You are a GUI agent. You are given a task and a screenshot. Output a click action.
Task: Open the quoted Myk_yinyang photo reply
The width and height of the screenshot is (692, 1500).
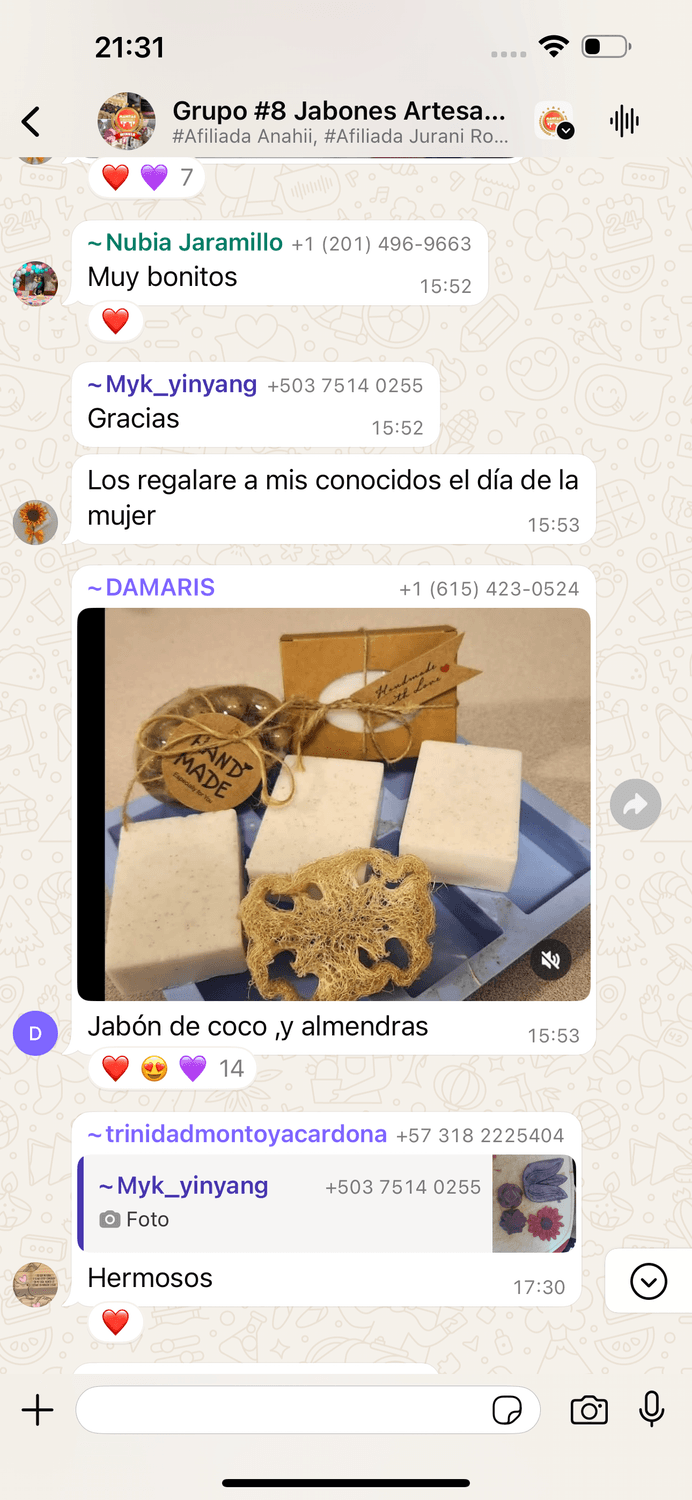[328, 1203]
